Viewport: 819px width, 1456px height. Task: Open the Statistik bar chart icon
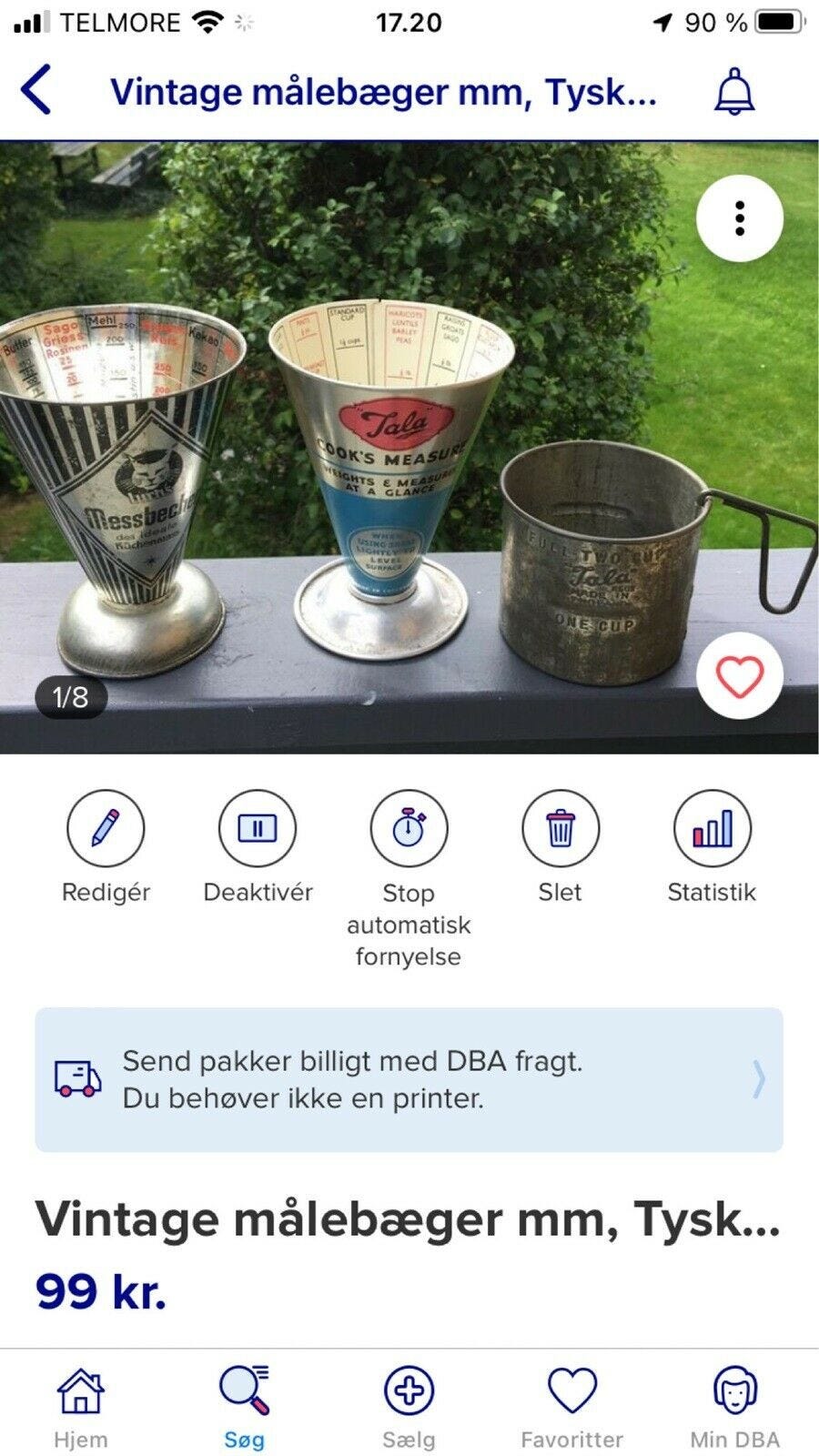713,829
